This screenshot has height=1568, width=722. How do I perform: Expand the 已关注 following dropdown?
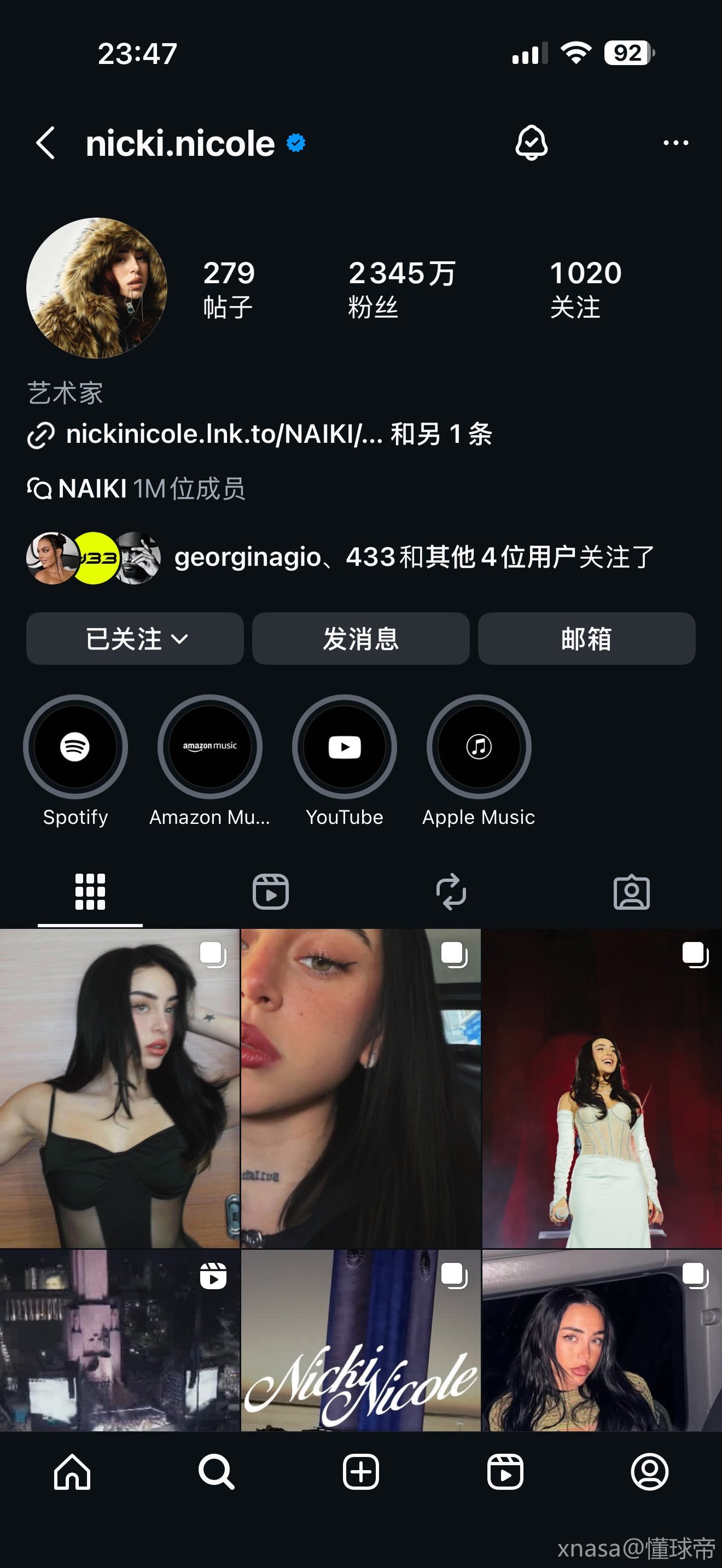135,639
